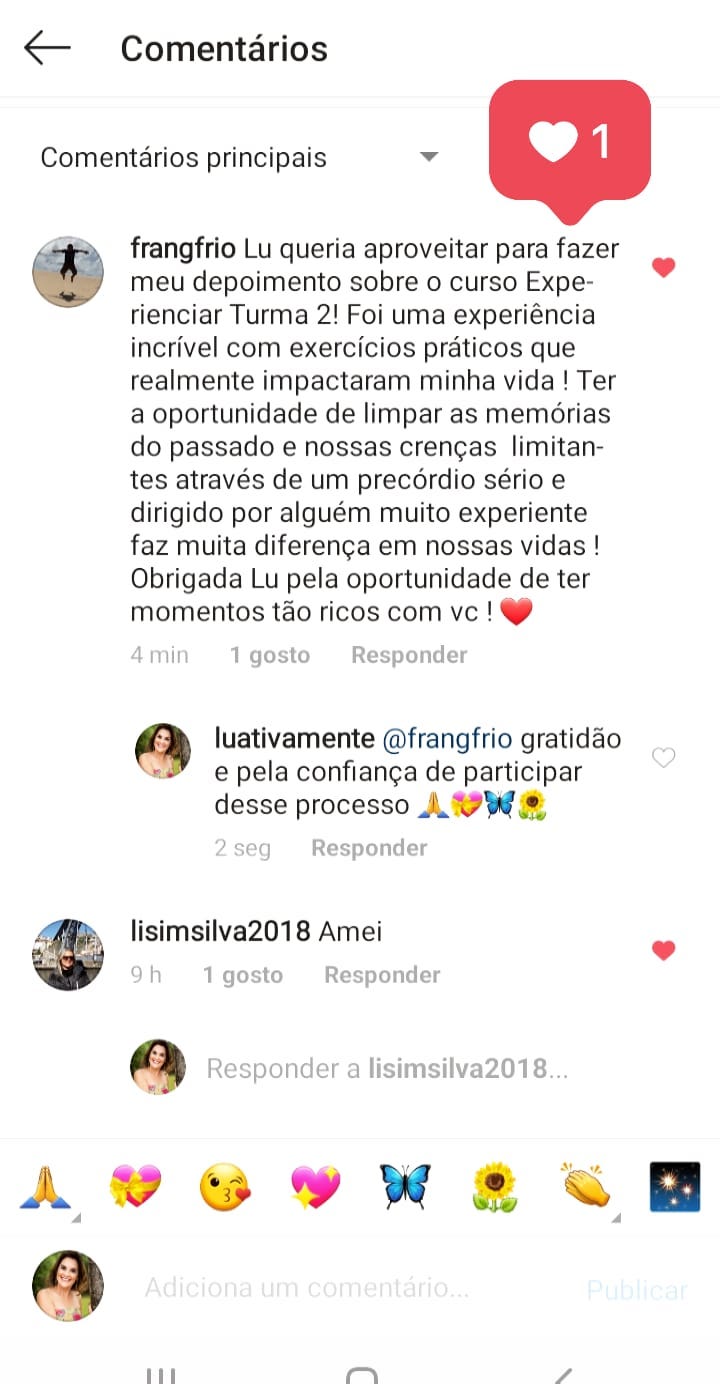720x1384 pixels.
Task: Reply to frangfrio's comment
Action: pos(409,655)
